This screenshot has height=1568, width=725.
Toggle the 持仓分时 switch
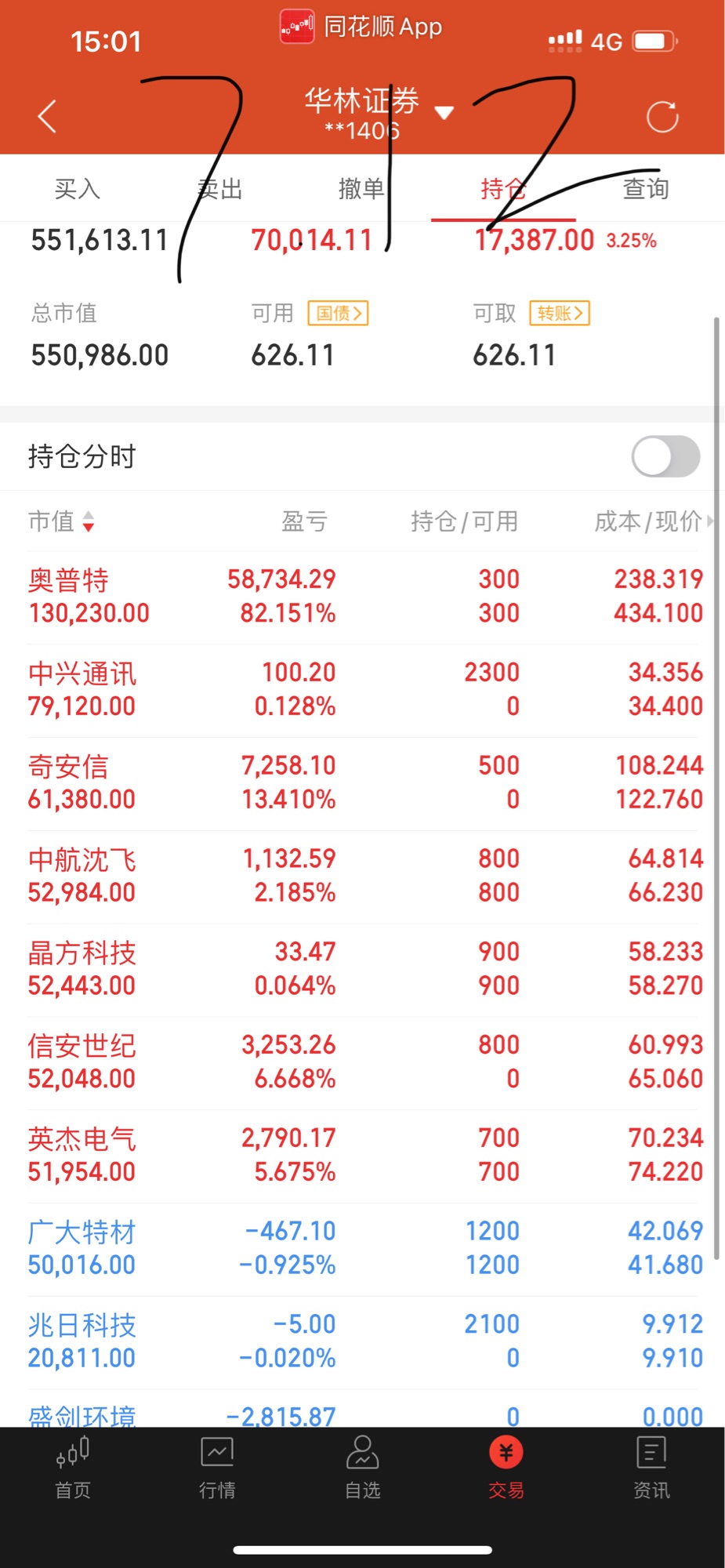[x=665, y=456]
